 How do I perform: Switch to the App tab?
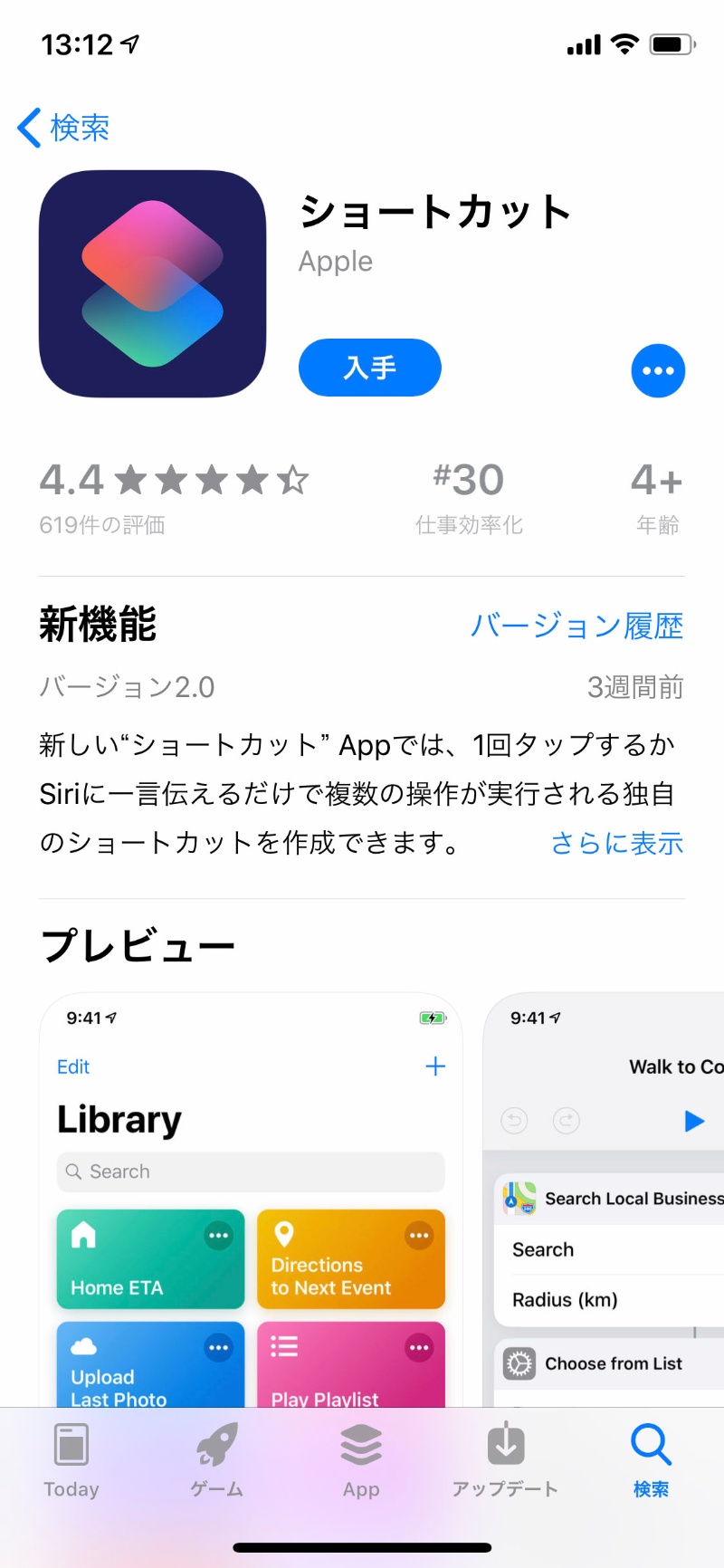tap(361, 1459)
